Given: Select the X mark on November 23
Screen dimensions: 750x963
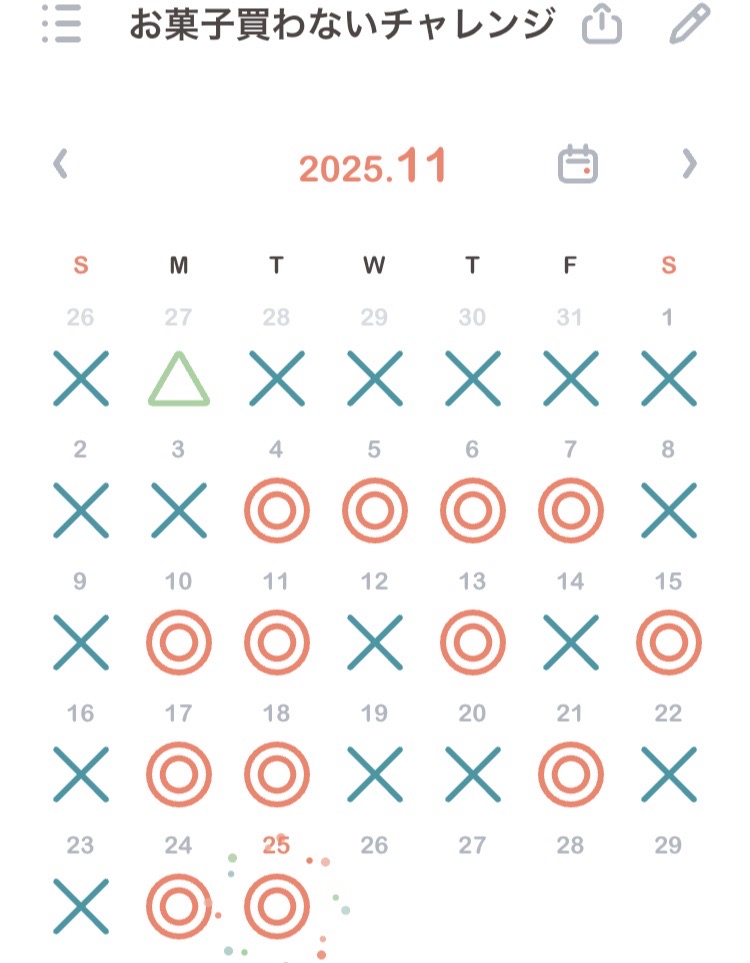Looking at the screenshot, I should [x=81, y=906].
